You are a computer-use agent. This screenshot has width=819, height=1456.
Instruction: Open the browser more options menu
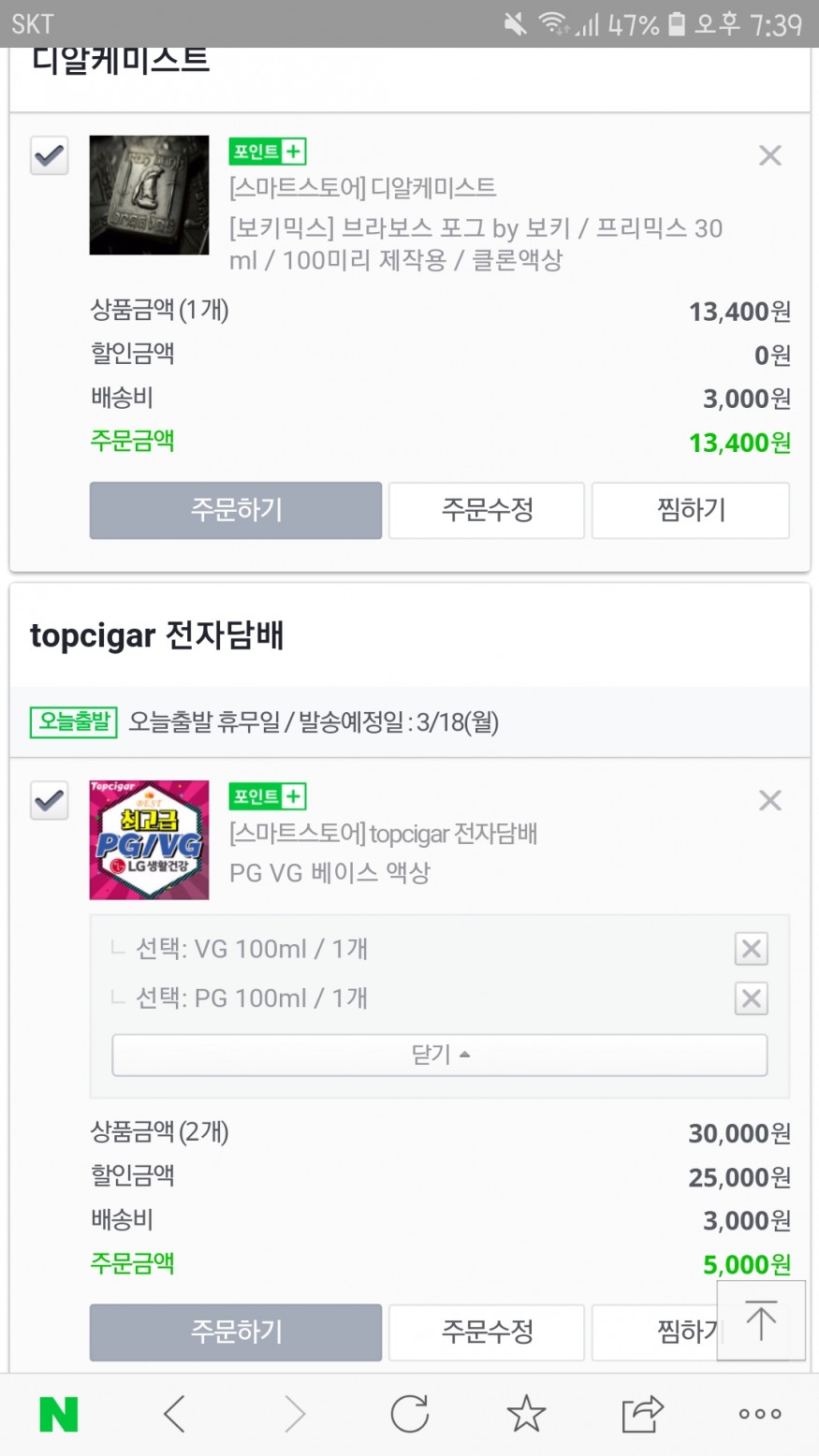pyautogui.click(x=760, y=1414)
